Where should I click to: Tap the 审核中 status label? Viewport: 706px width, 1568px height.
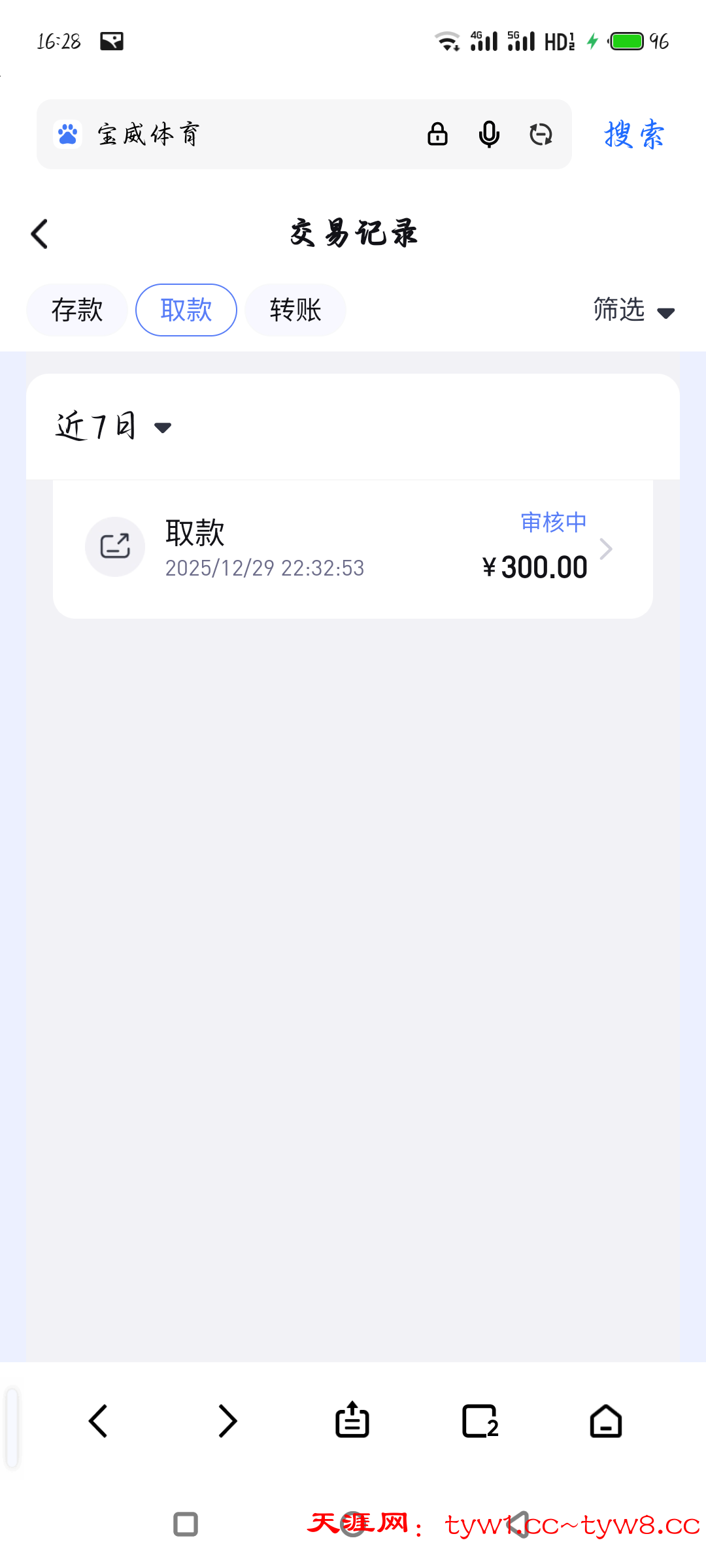point(552,521)
